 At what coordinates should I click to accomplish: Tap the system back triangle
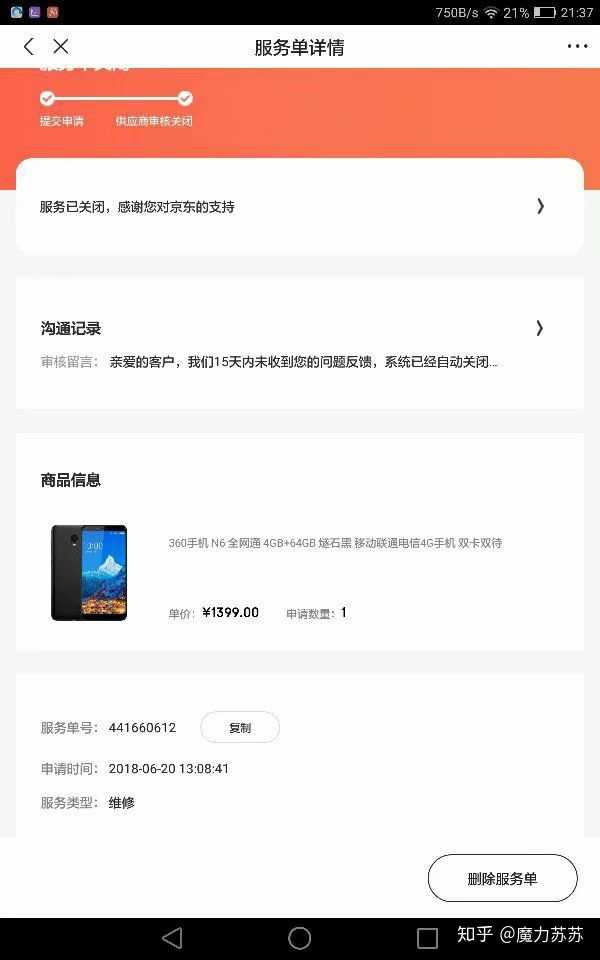tap(172, 938)
